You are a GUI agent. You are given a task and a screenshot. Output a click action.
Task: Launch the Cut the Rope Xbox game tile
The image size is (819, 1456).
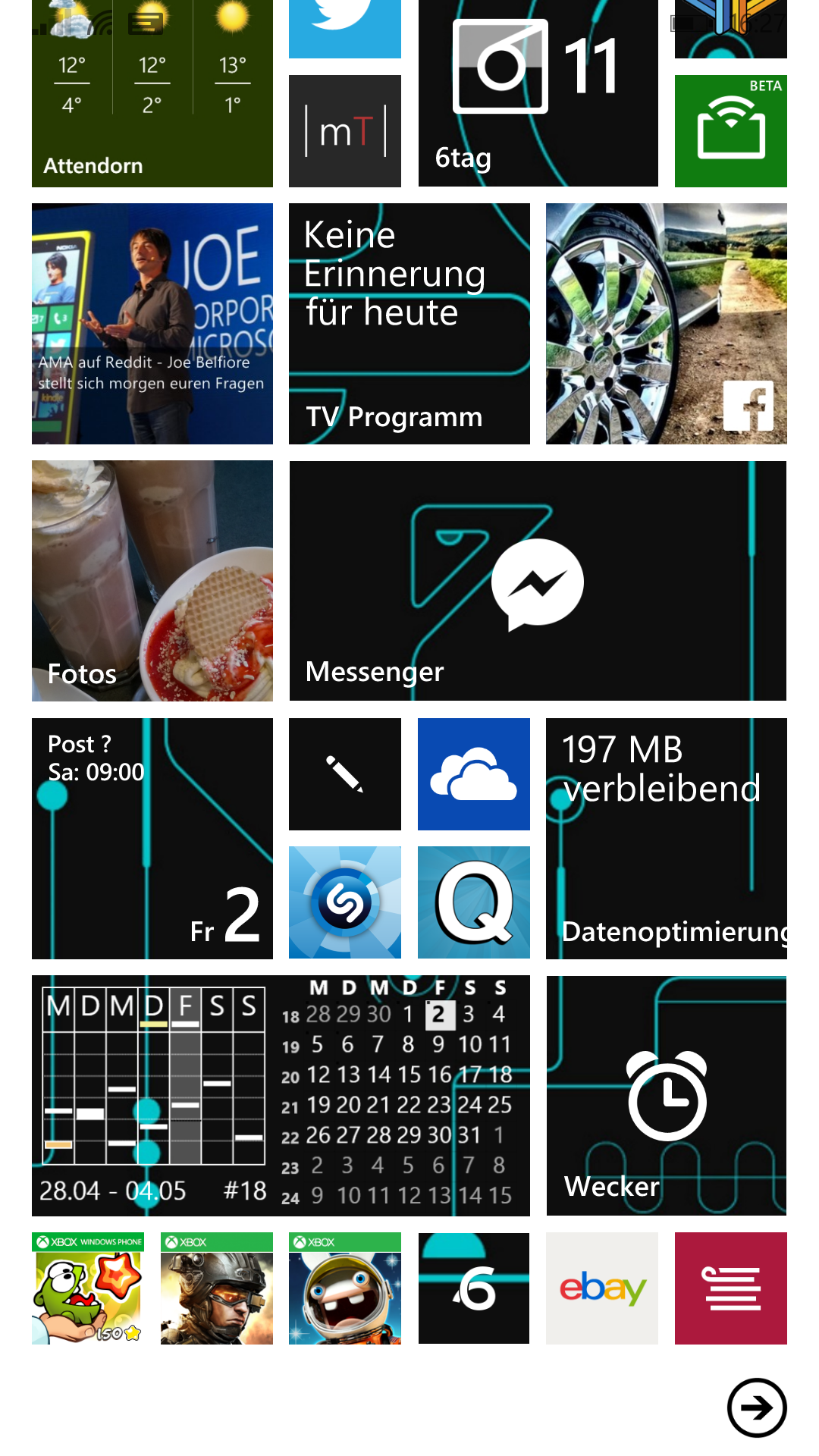click(88, 1288)
